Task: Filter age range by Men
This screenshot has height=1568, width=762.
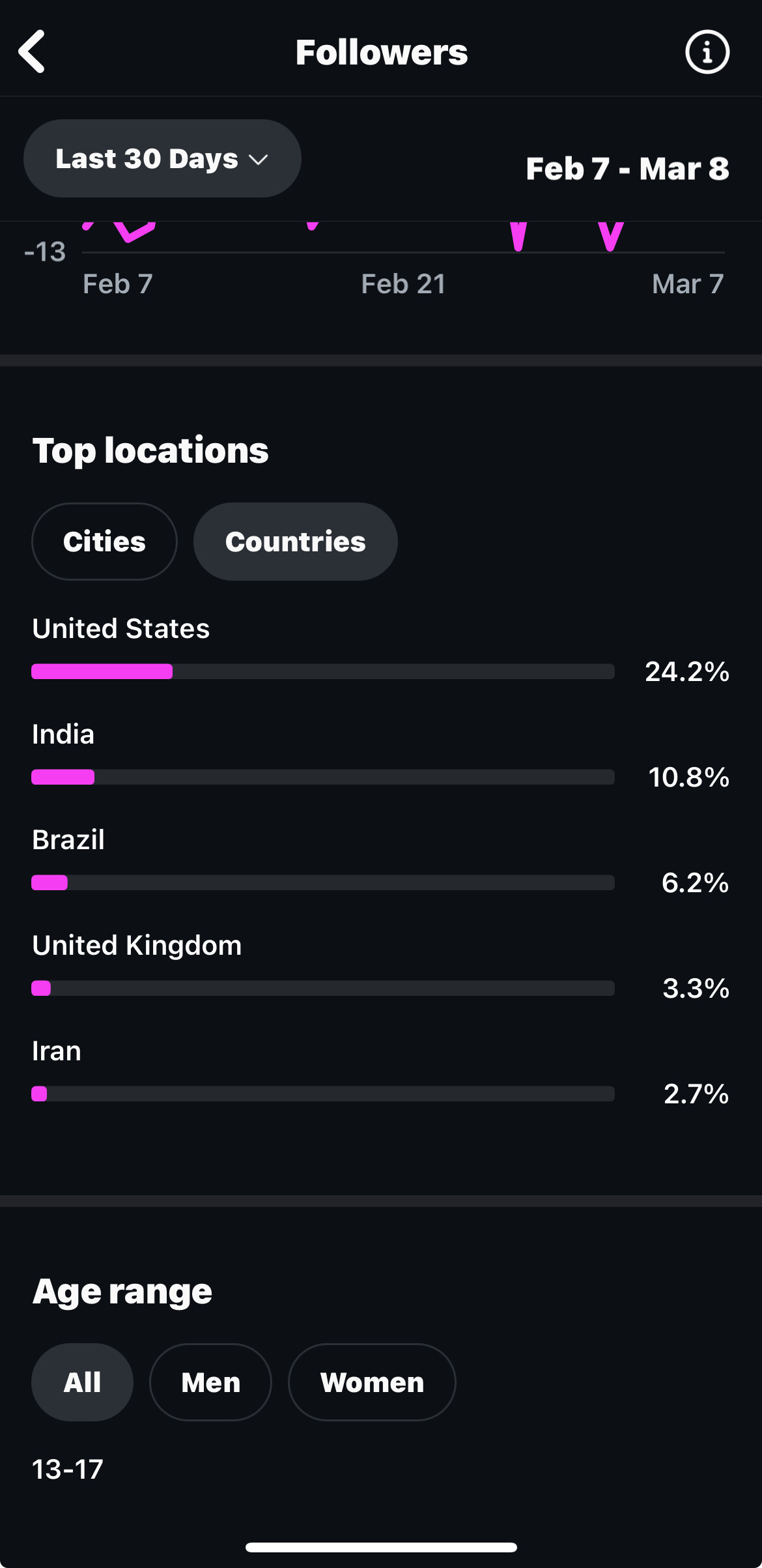Action: 210,1382
